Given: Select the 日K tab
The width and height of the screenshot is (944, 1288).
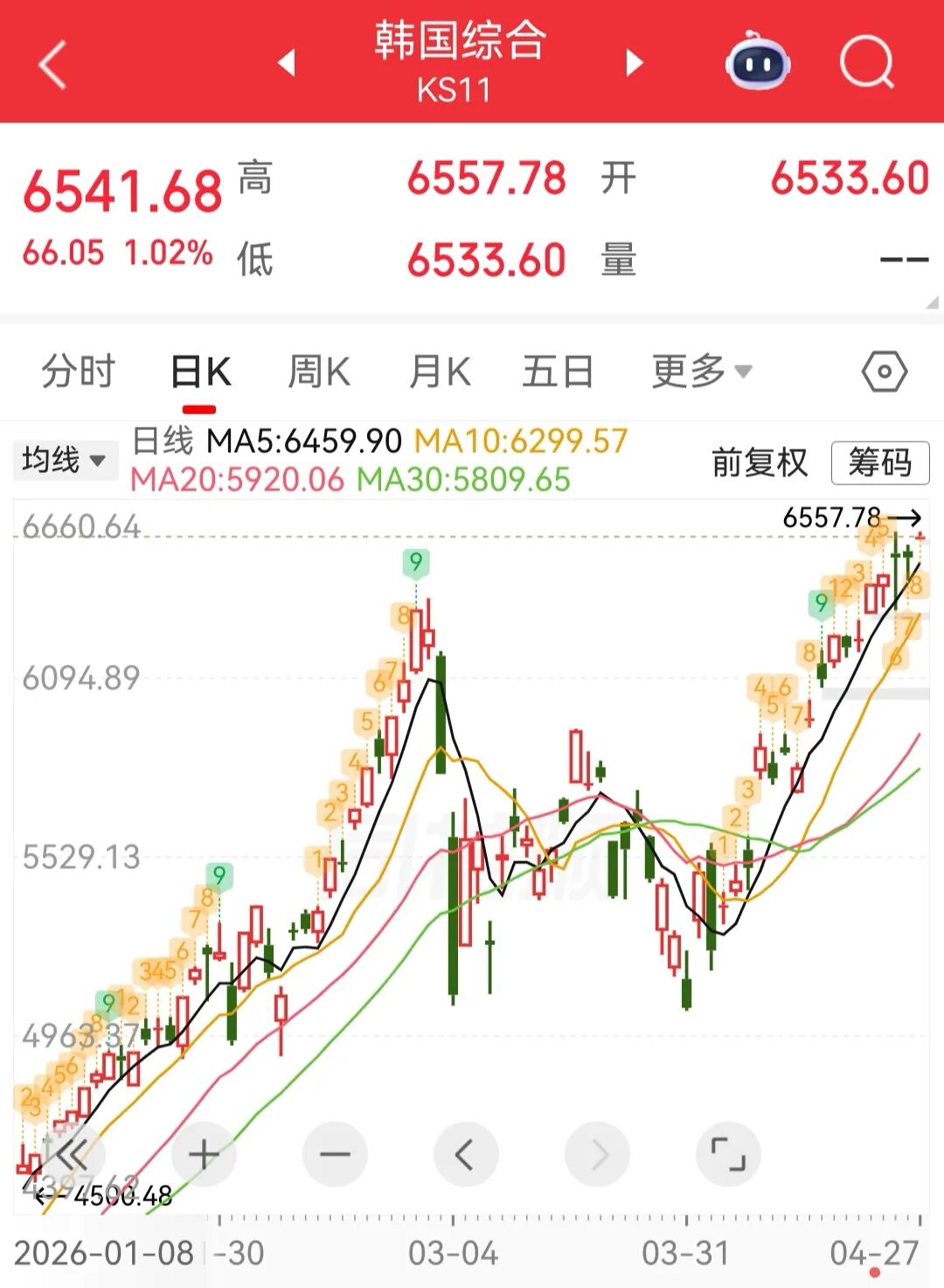Looking at the screenshot, I should click(x=200, y=372).
